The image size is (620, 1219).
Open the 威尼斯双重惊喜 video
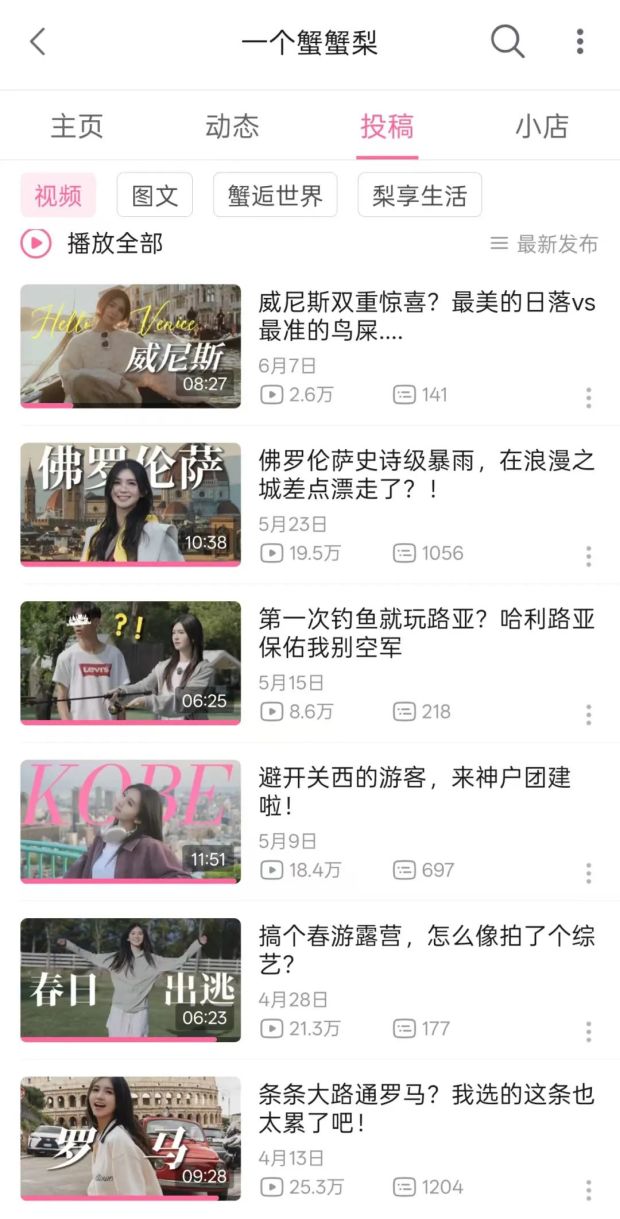pos(426,317)
